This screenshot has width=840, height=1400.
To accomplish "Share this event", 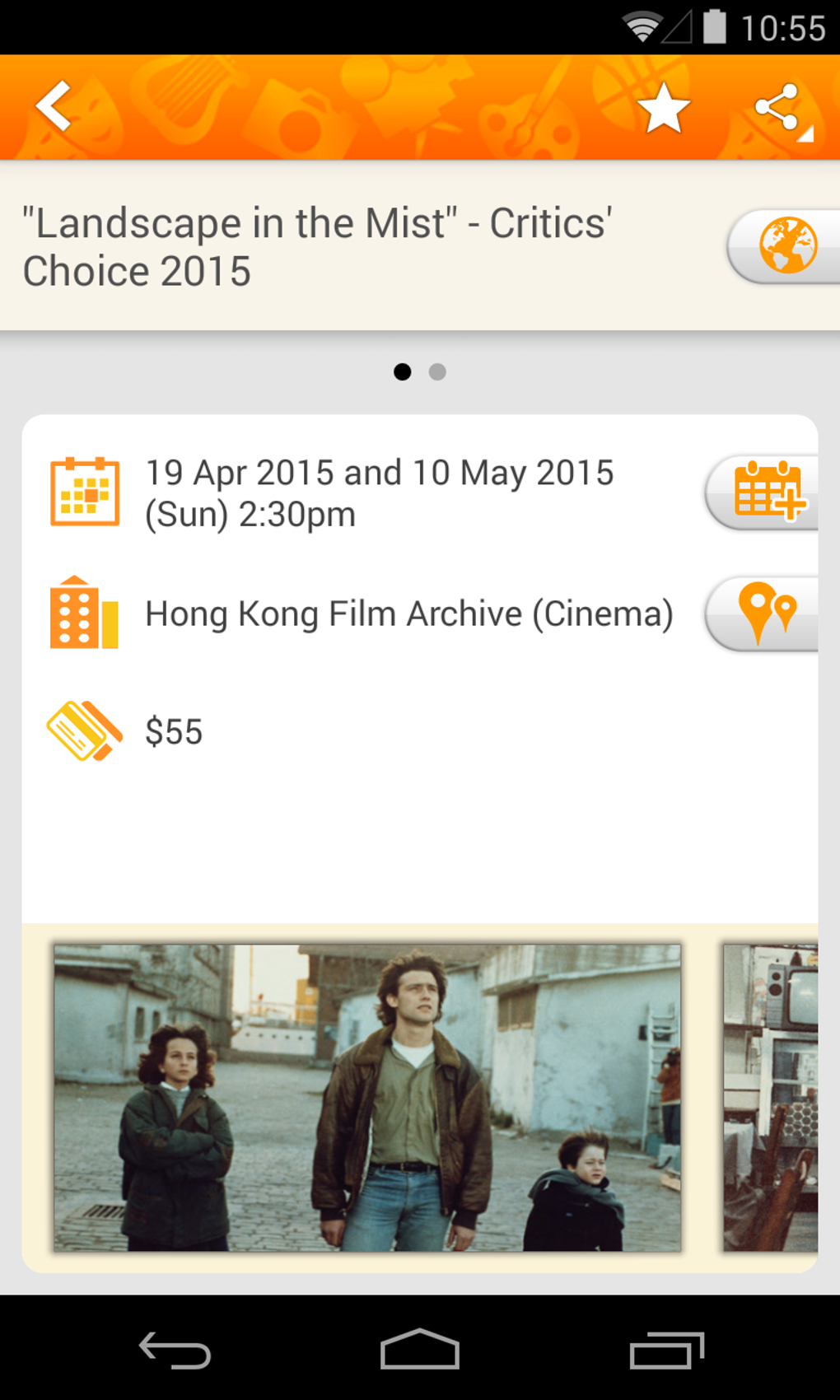I will click(779, 109).
